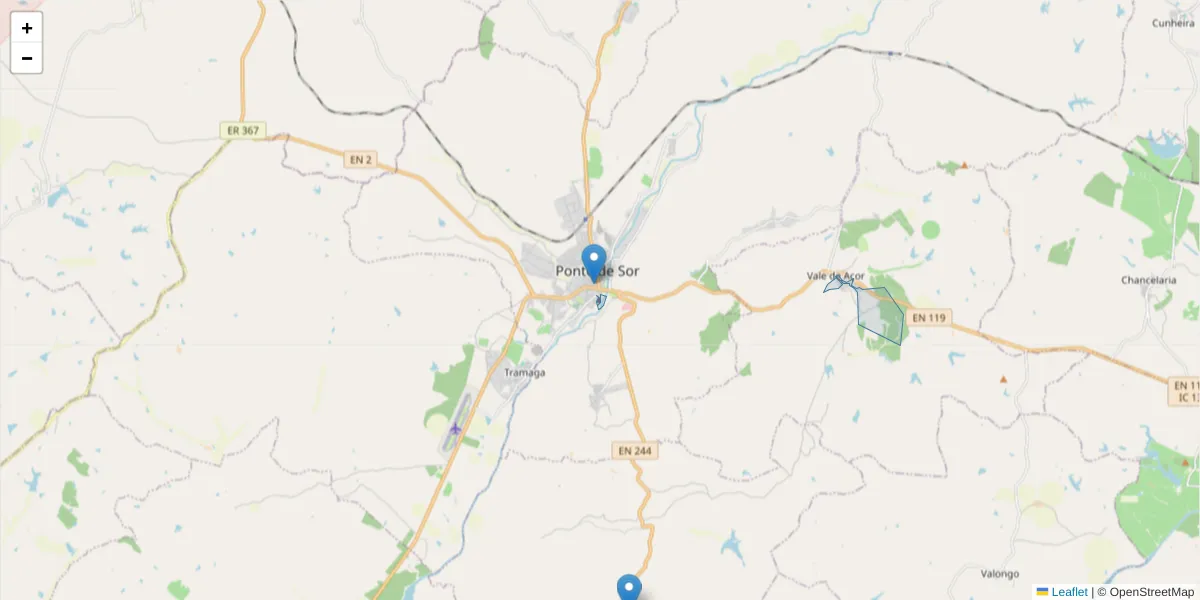This screenshot has height=600, width=1200.
Task: Select the marker at the bottom edge
Action: coord(629,588)
